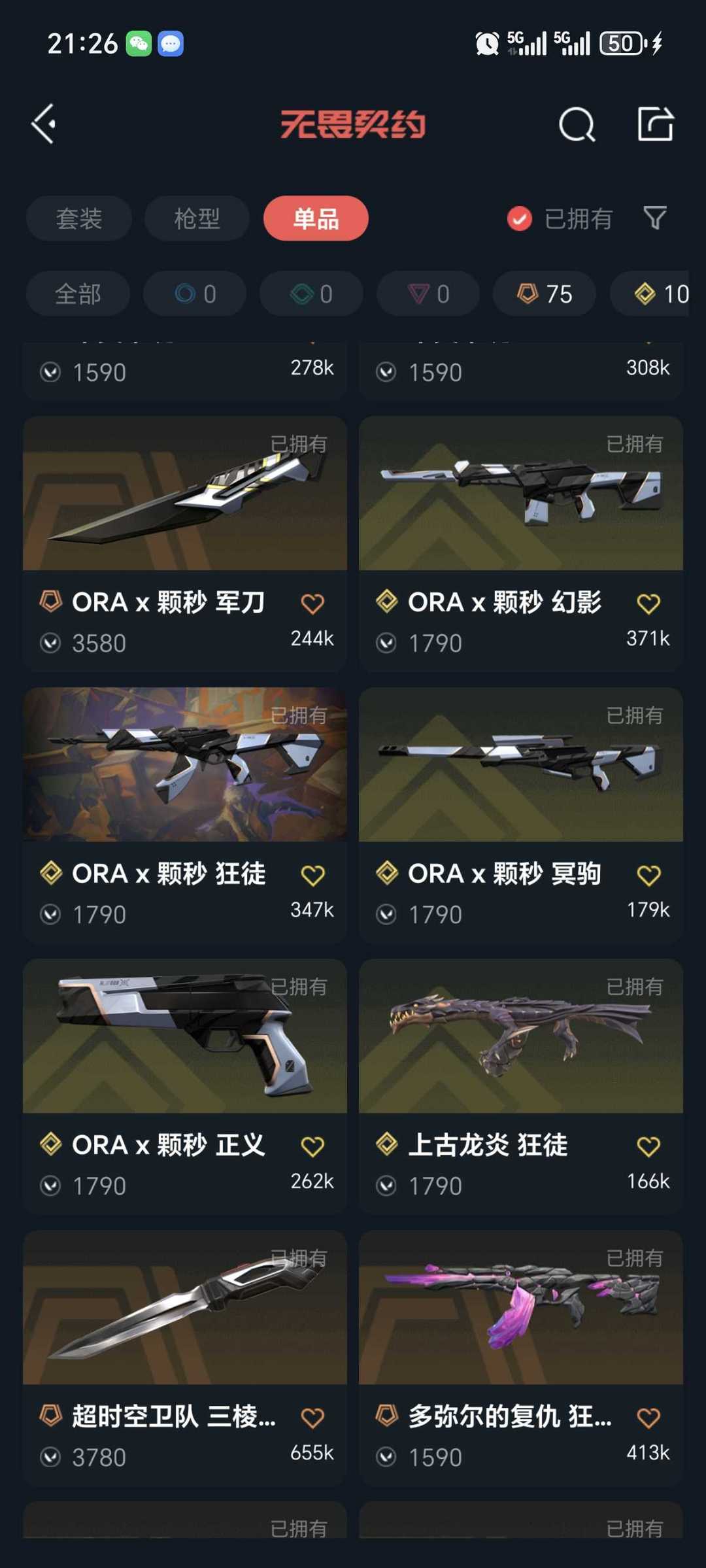Image resolution: width=706 pixels, height=1568 pixels.
Task: Favorite the ORA x 颗秒 冥驹 skin
Action: click(x=648, y=875)
